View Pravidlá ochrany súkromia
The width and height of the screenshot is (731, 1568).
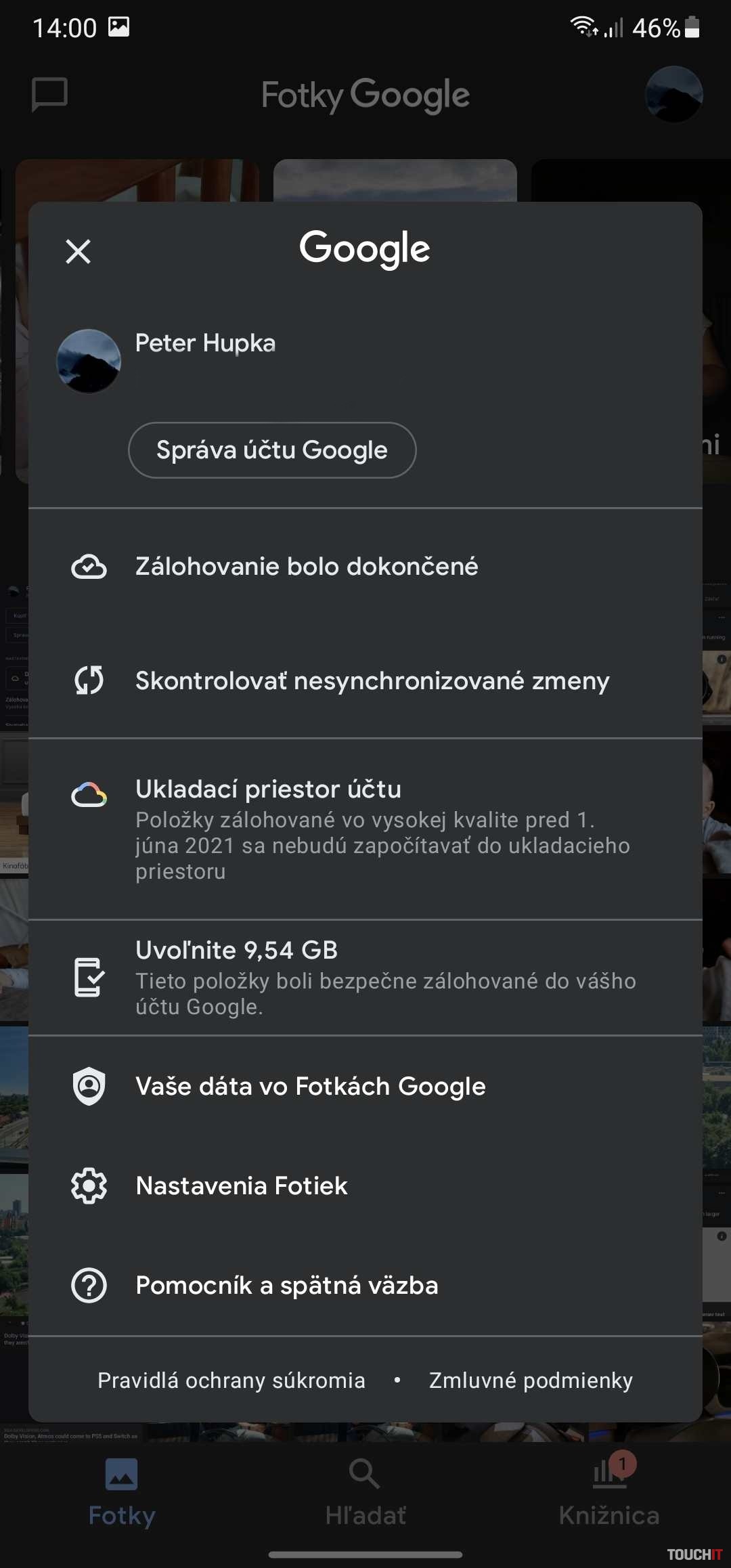[x=231, y=1380]
